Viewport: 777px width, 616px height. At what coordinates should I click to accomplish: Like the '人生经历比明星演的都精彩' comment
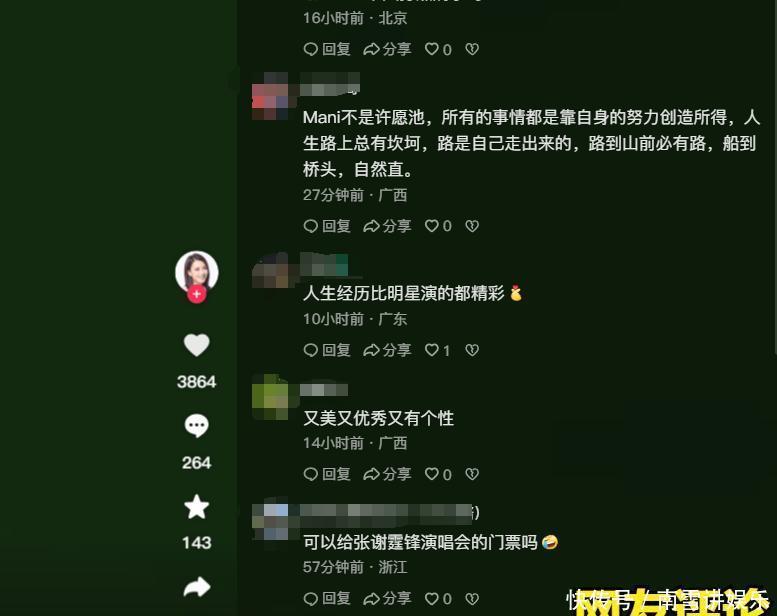438,350
